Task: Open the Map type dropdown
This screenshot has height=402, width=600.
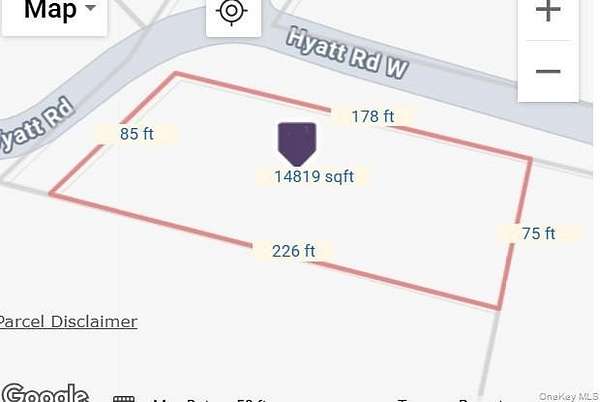Action: (x=54, y=15)
